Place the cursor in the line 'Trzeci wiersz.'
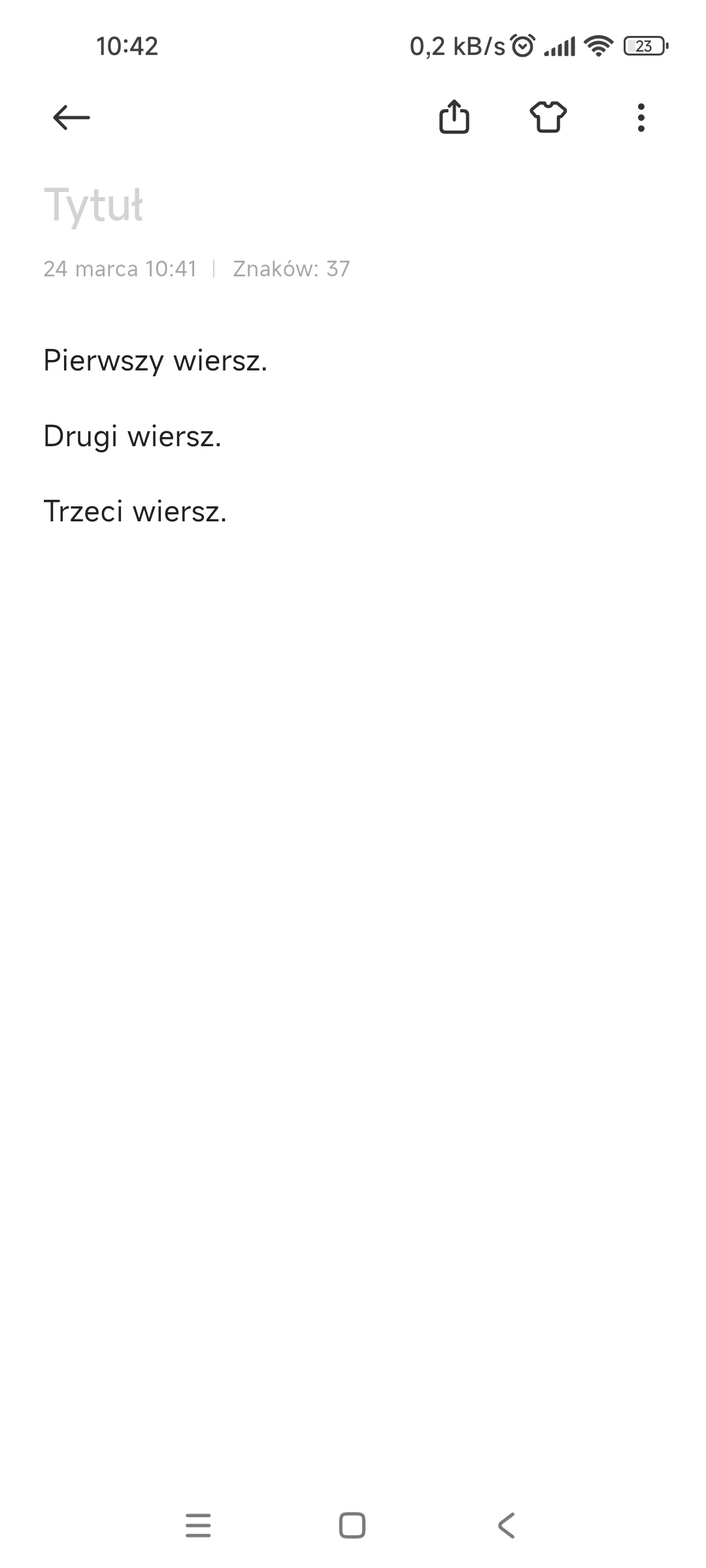Screen dimensions: 706x1568 point(135,512)
